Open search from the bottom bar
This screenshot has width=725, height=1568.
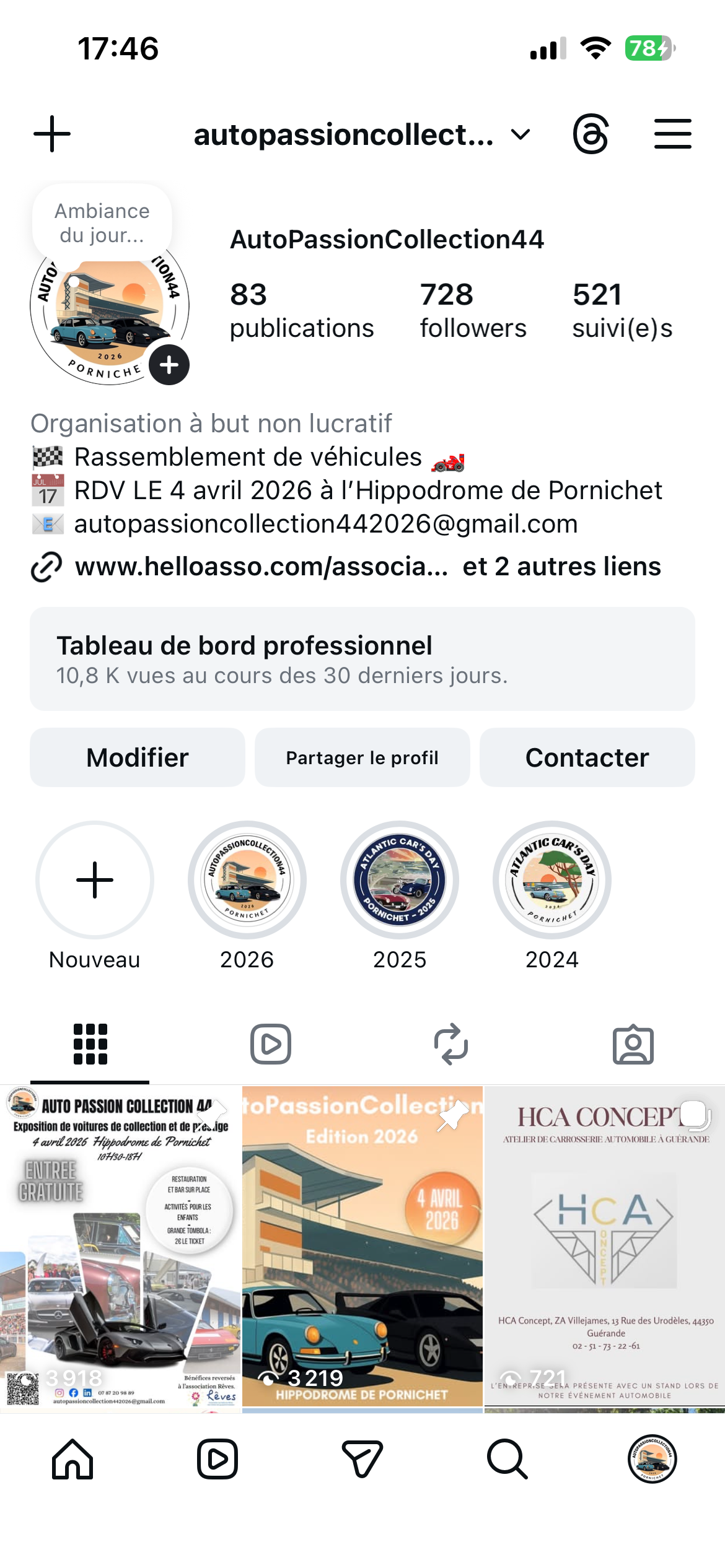507,1459
